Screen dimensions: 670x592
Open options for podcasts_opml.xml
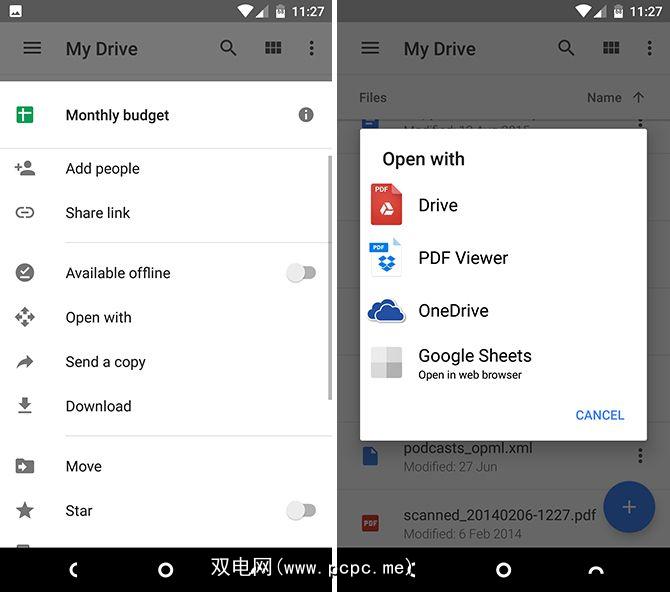640,456
